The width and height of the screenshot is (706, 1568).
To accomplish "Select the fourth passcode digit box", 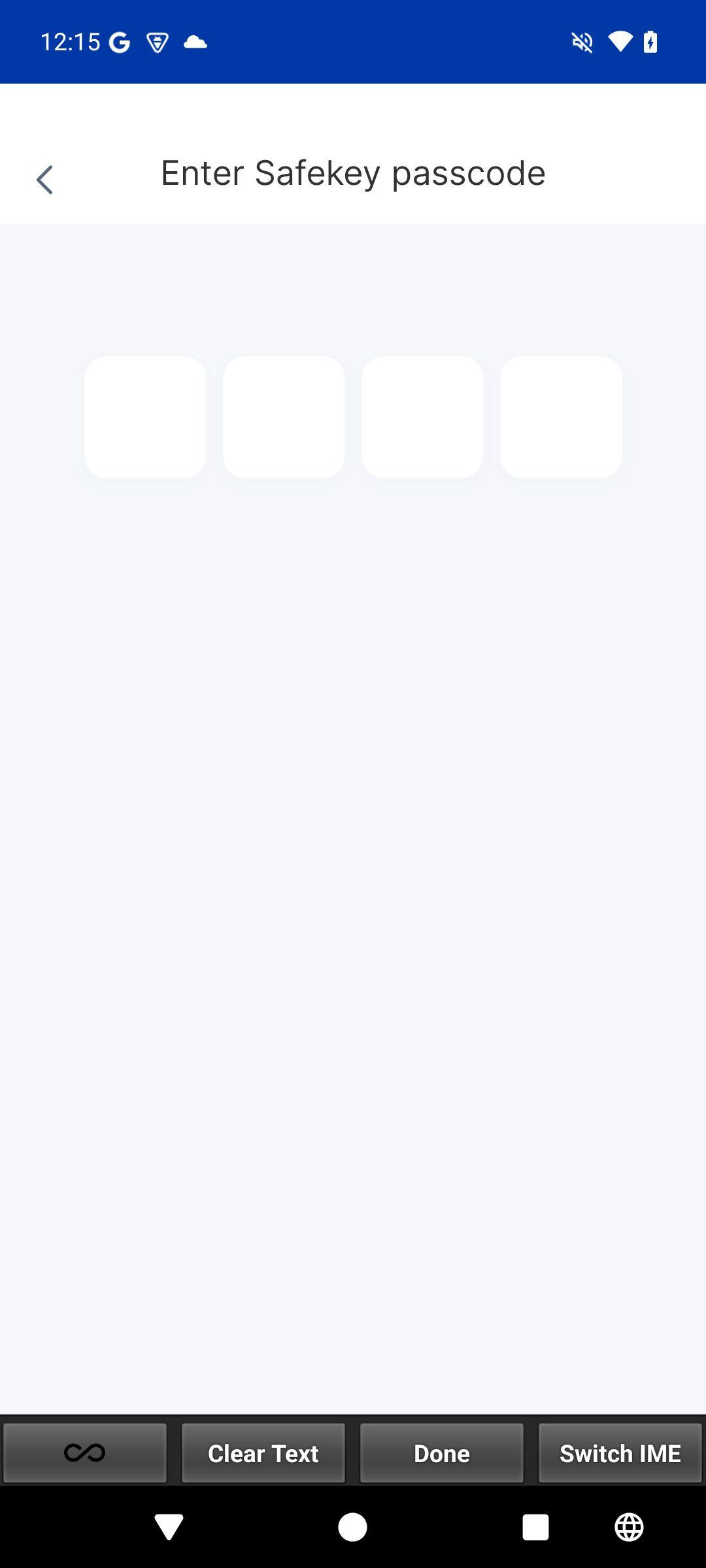I will point(561,417).
